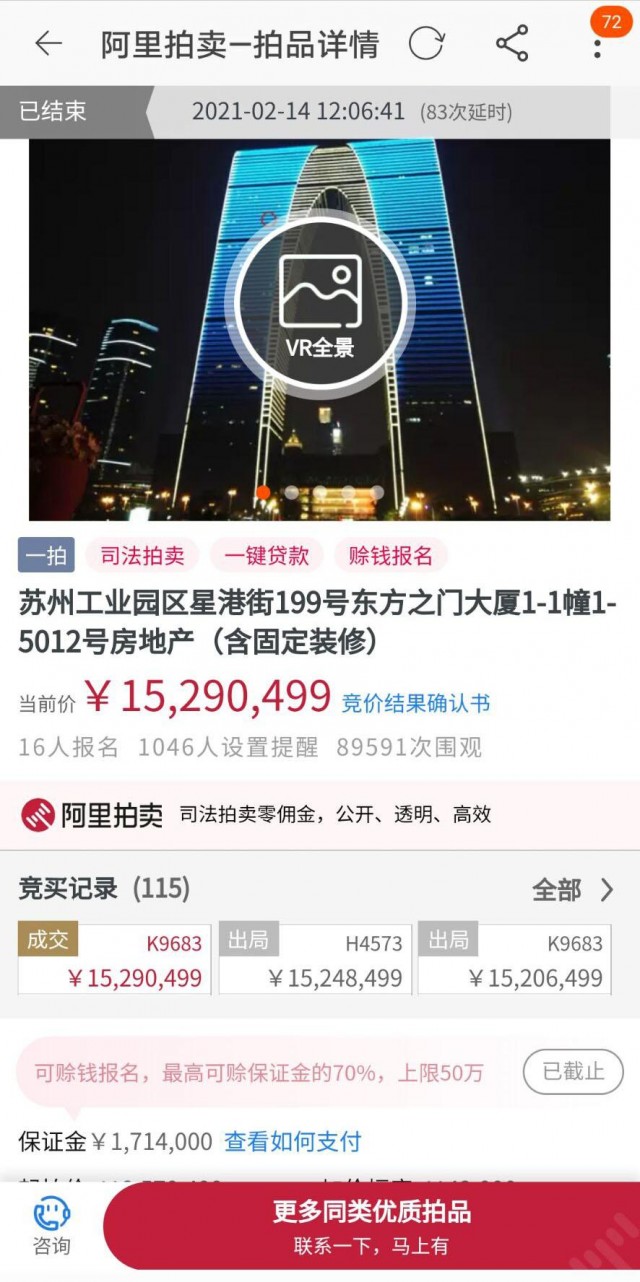Refresh the auction detail page
640x1282 pixels.
tap(427, 44)
